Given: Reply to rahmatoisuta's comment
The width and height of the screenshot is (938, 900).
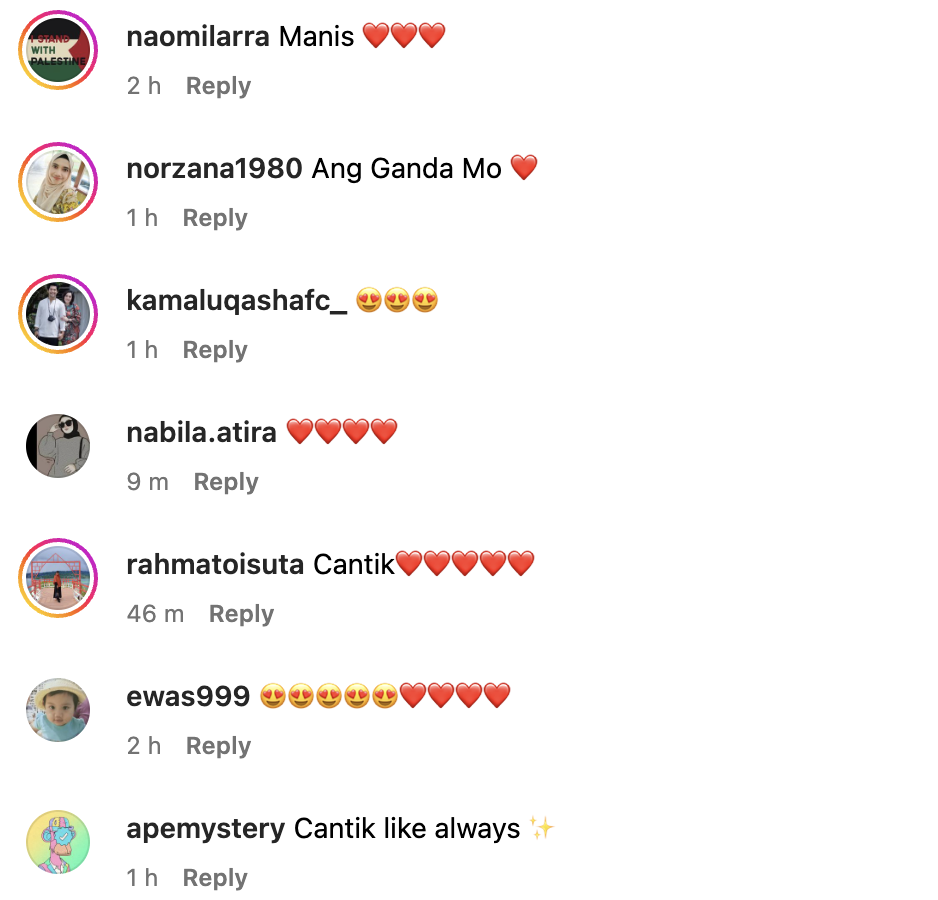Looking at the screenshot, I should click(241, 614).
